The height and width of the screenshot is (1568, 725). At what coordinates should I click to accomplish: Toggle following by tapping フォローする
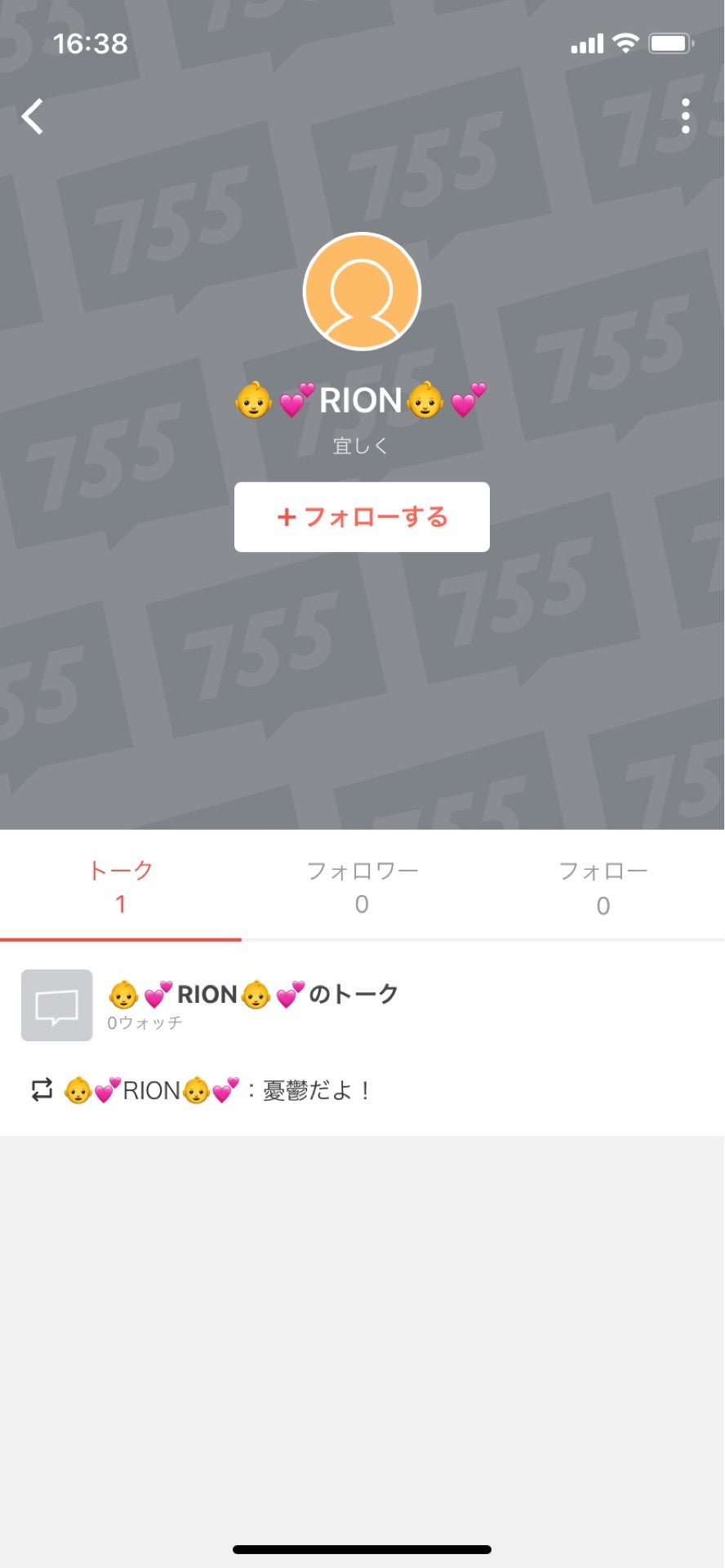[362, 516]
